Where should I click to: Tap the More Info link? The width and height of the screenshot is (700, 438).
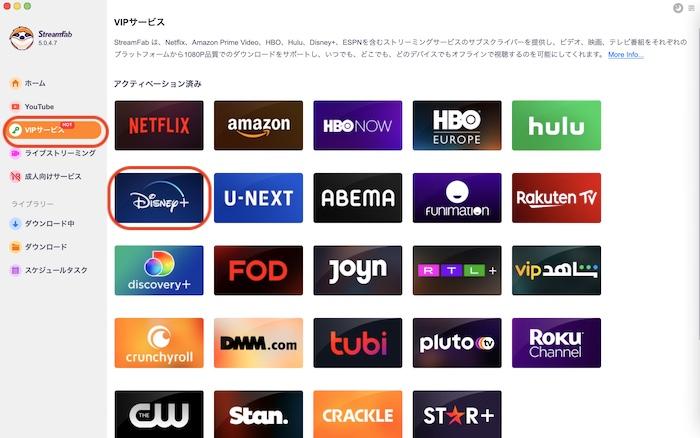pos(625,54)
